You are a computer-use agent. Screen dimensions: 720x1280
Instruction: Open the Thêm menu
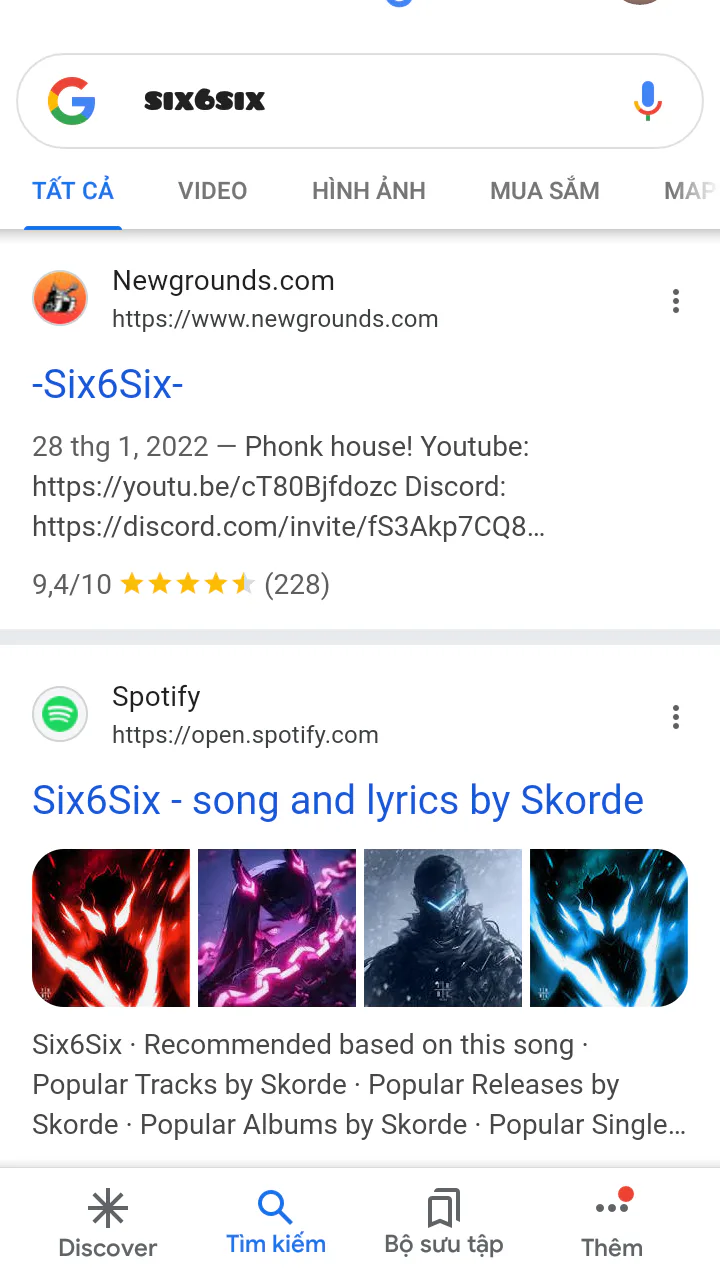pos(611,1224)
